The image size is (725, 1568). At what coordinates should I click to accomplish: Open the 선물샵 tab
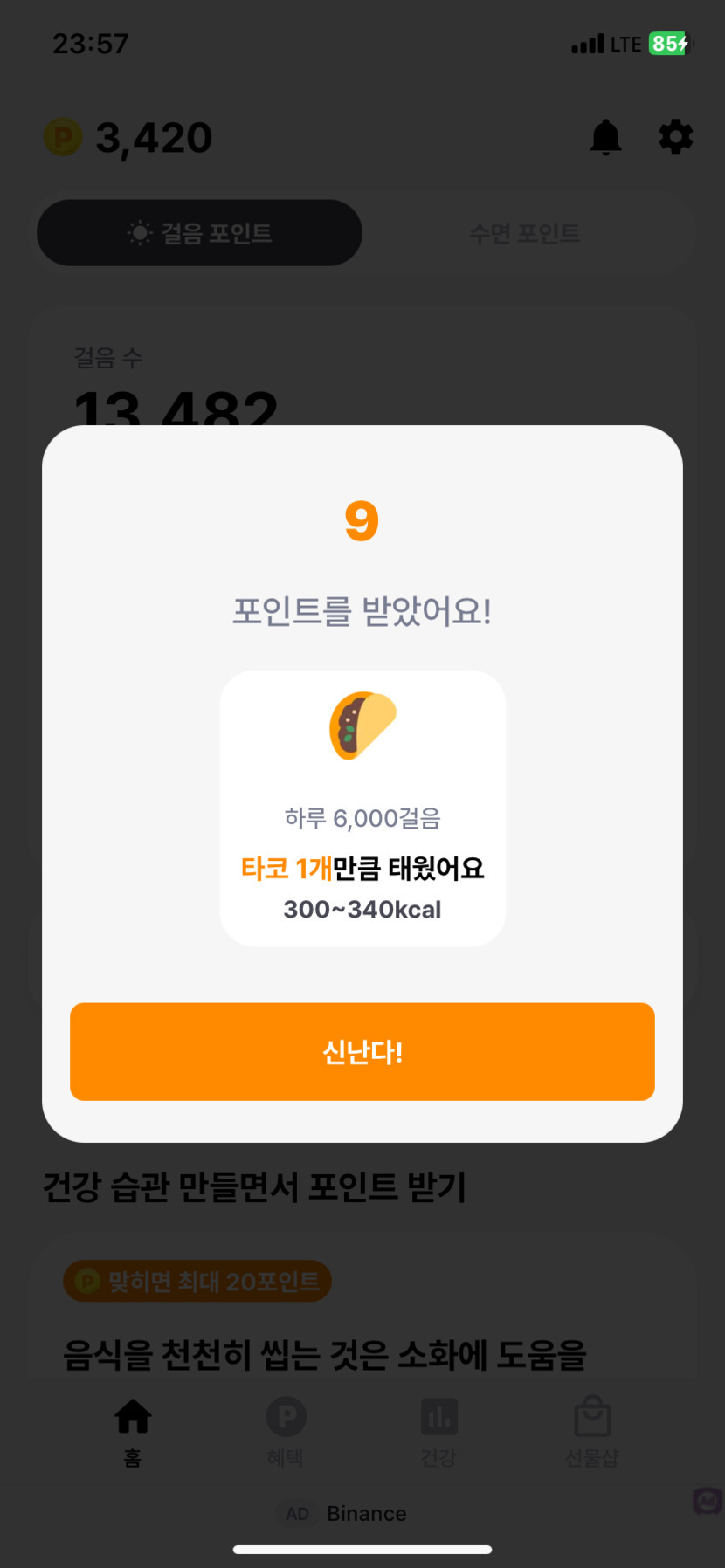point(592,1430)
